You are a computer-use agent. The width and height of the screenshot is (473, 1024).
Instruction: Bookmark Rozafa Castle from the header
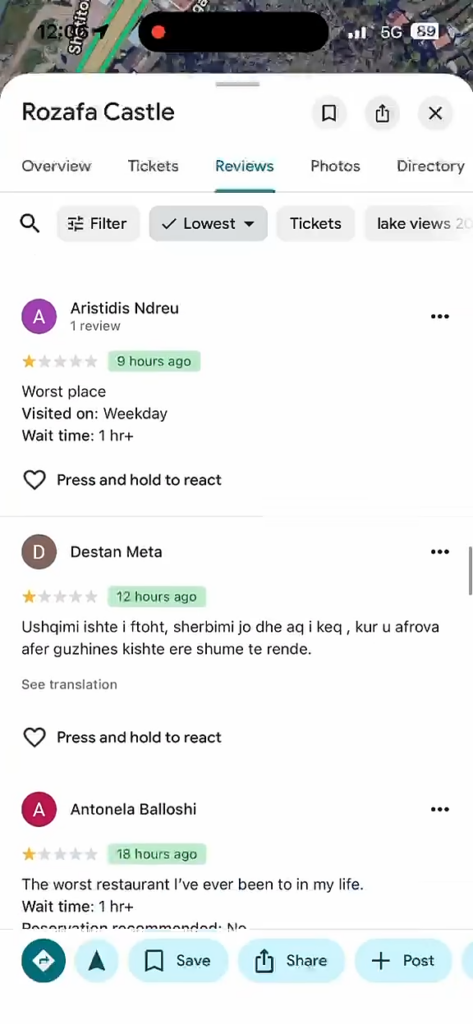(x=329, y=113)
